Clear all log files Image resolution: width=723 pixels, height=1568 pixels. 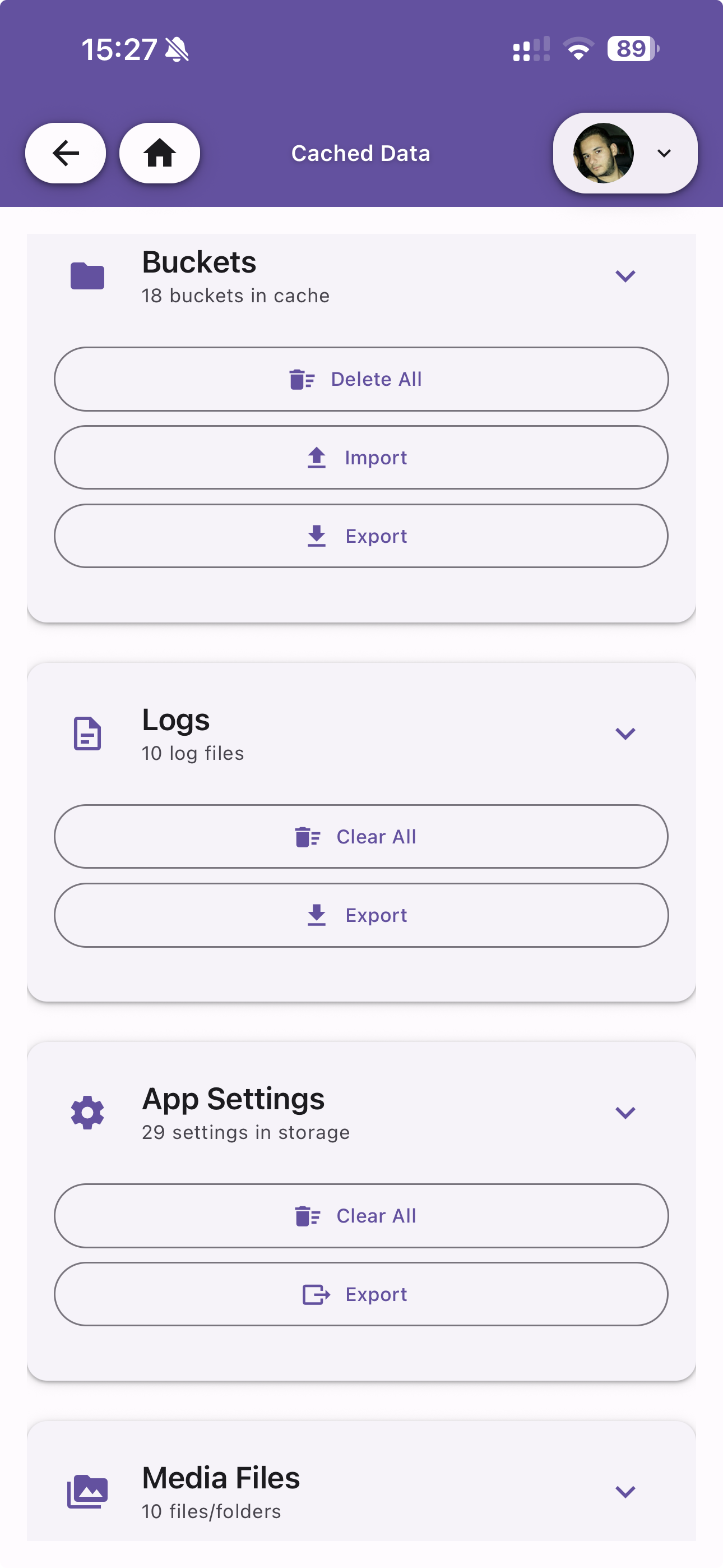coord(361,837)
